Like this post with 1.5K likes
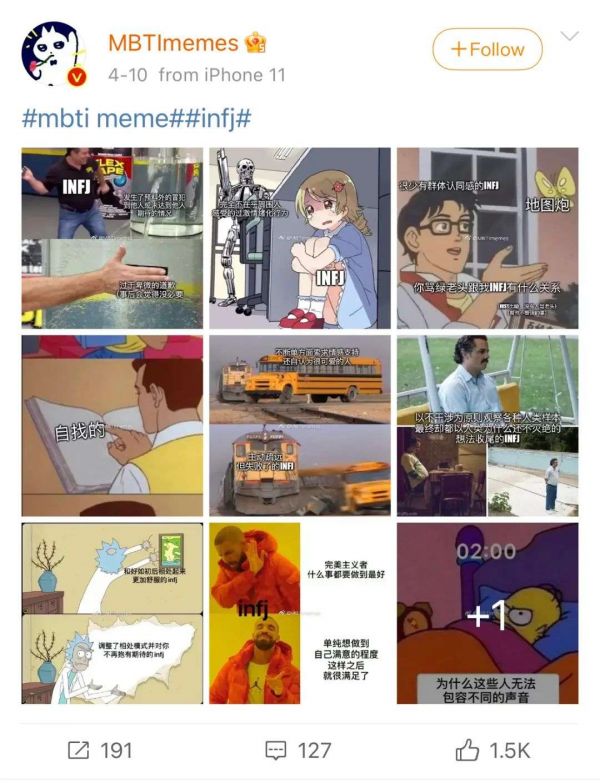This screenshot has height=783, width=600. 492,749
